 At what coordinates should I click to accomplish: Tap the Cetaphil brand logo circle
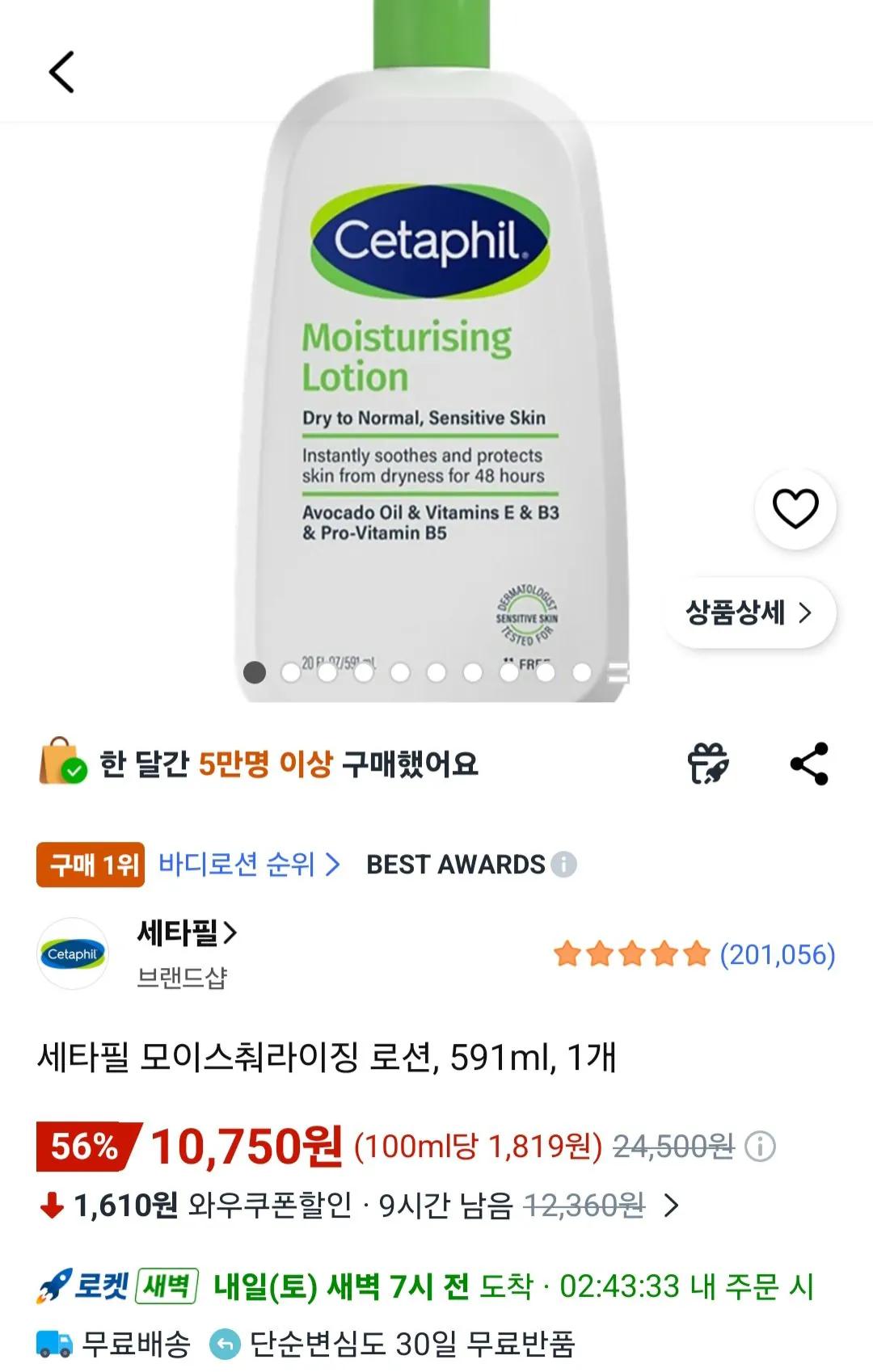tap(73, 954)
